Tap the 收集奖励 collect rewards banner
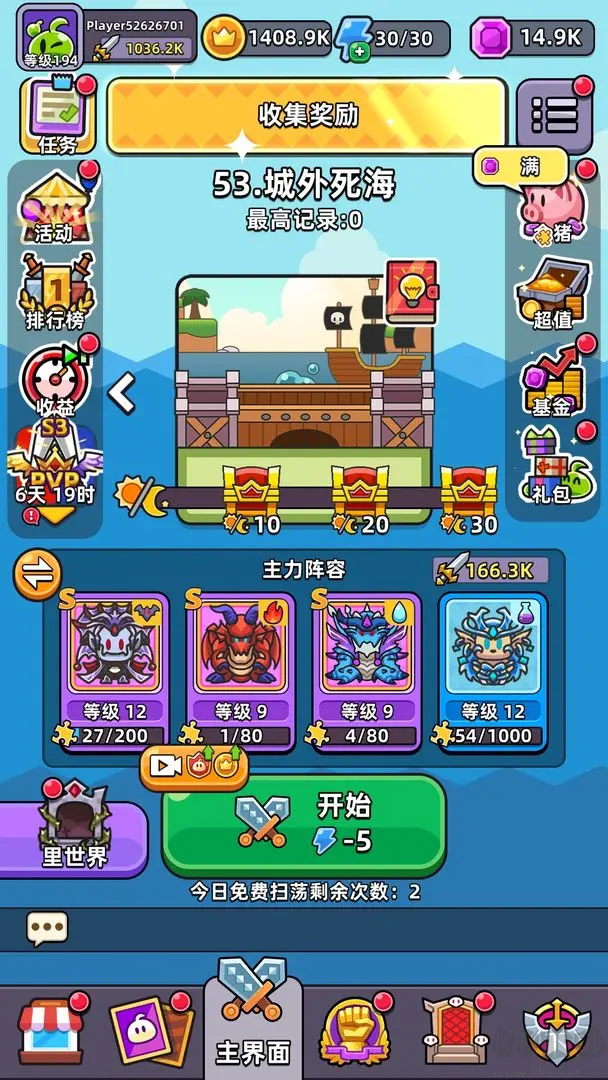This screenshot has width=608, height=1080. (307, 115)
